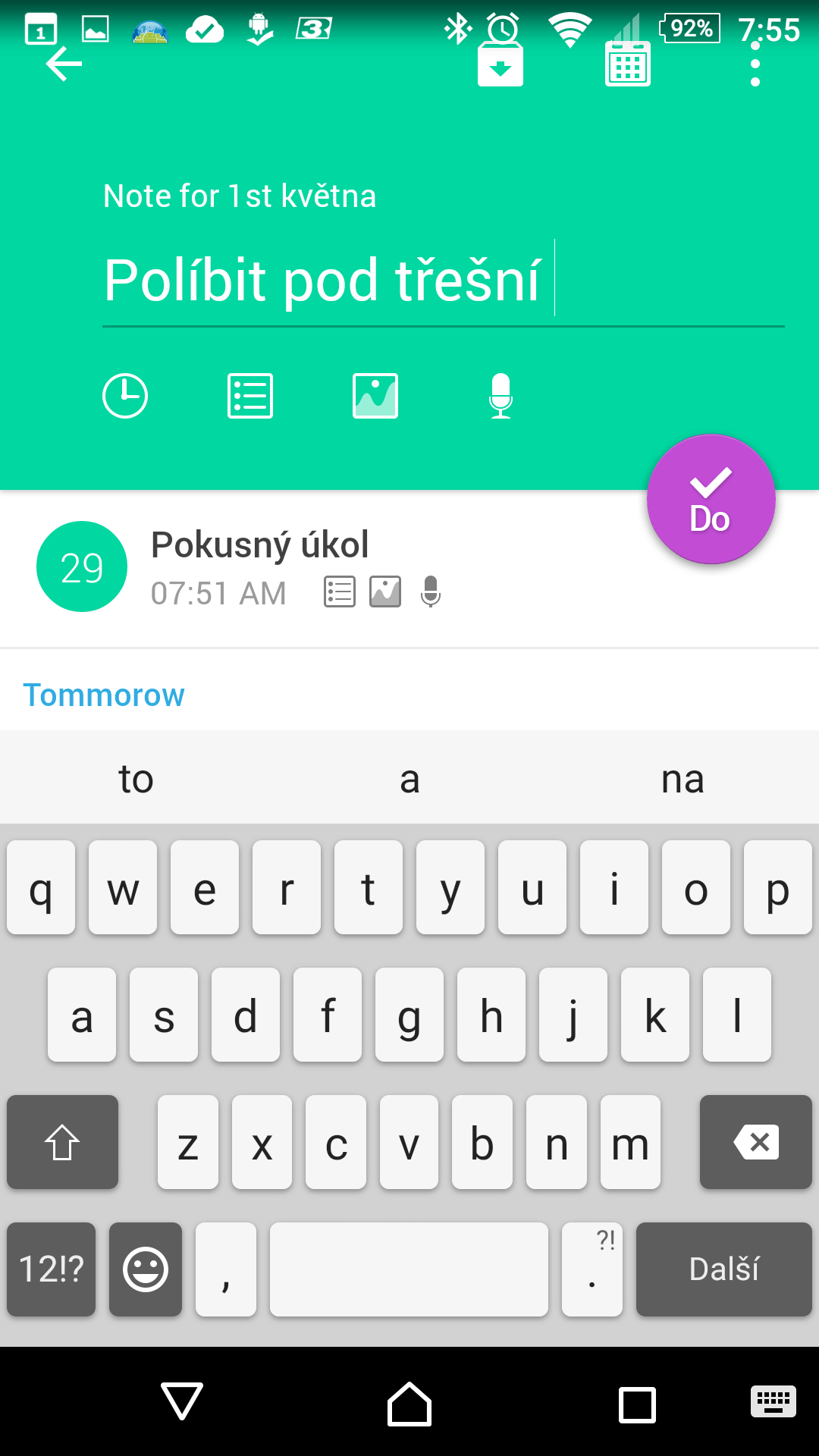Open the three-dot overflow menu
Screen dimensions: 819x1456
point(755,64)
